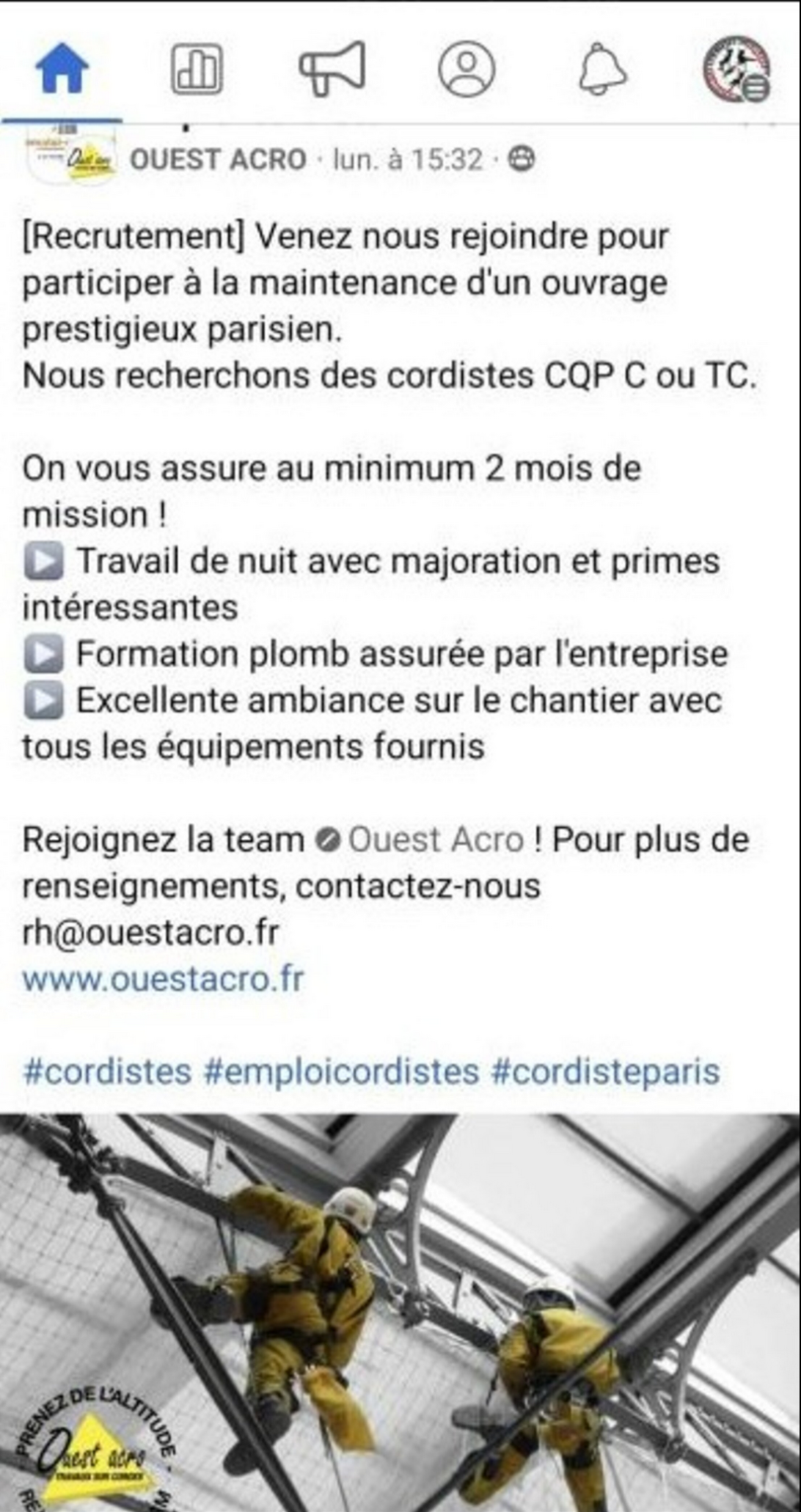The height and width of the screenshot is (1512, 801).
Task: Open the page menu avatar
Action: 737,68
